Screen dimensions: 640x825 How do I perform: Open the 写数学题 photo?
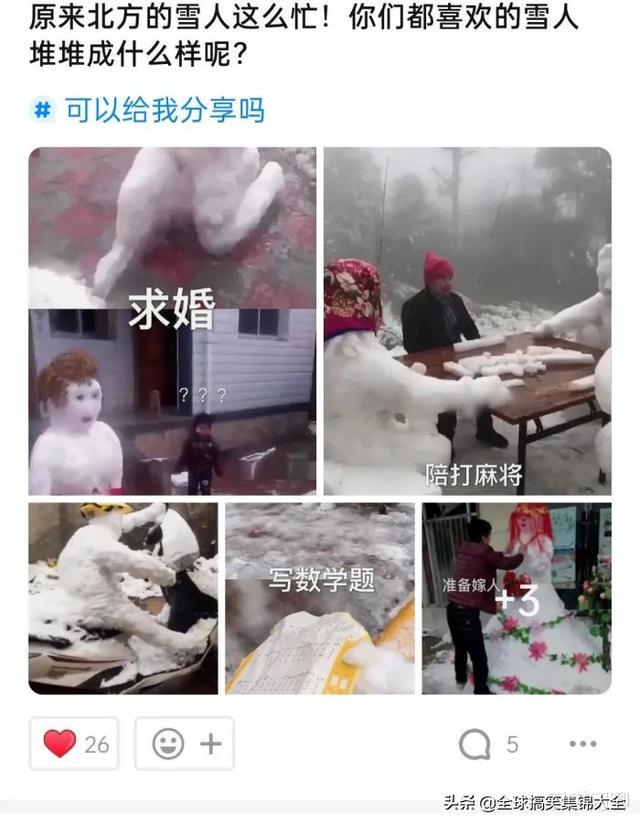(x=320, y=598)
